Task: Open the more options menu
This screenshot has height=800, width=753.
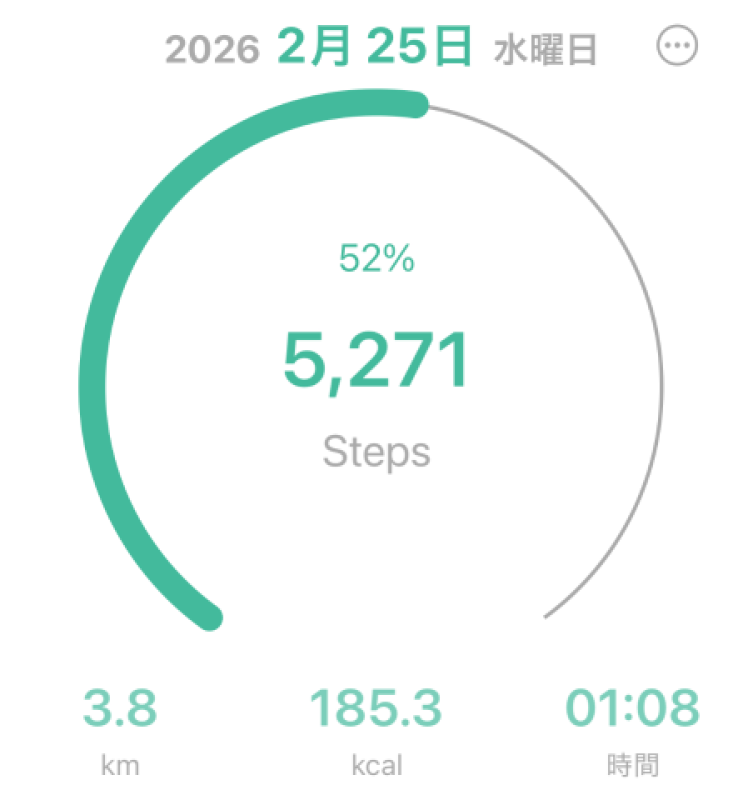Action: [677, 45]
